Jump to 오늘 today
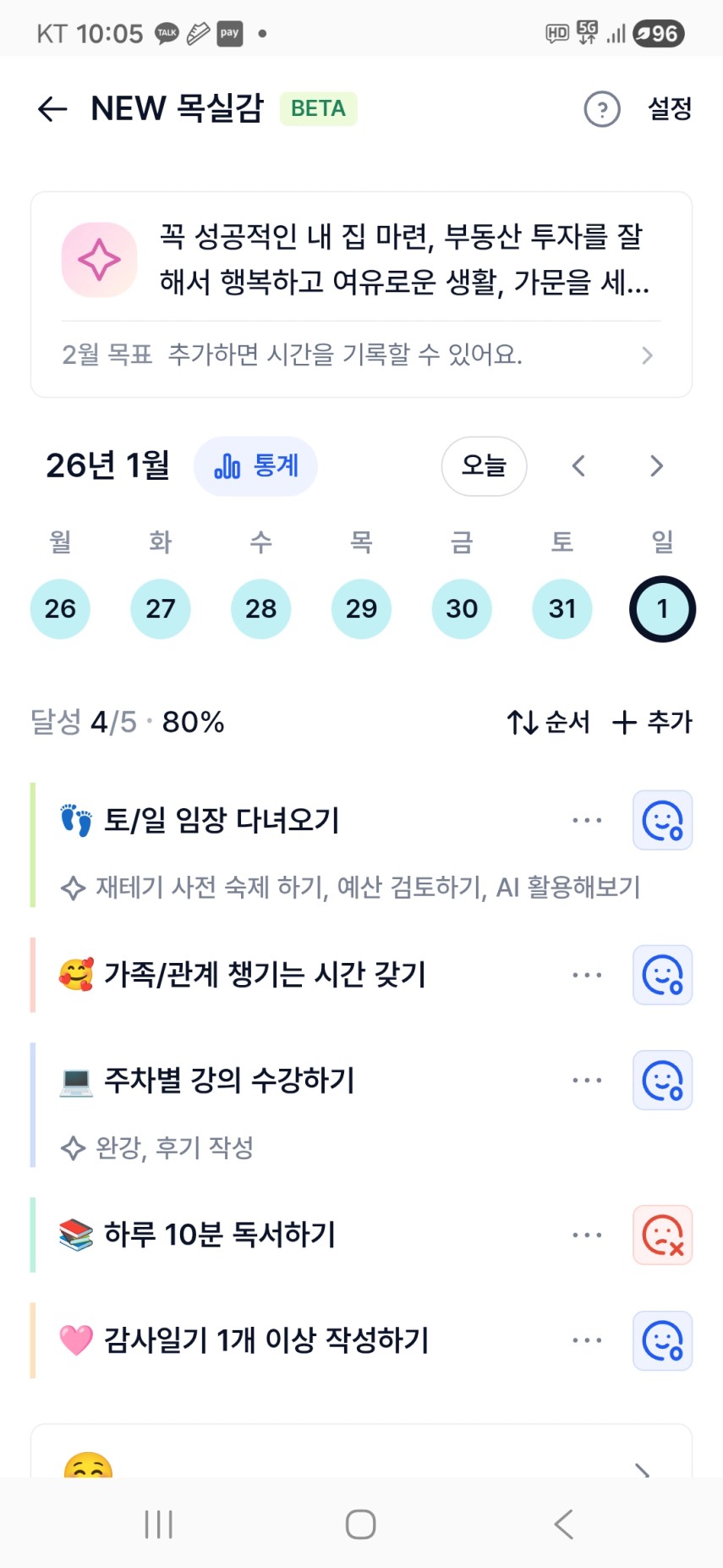723x1568 pixels. (484, 465)
